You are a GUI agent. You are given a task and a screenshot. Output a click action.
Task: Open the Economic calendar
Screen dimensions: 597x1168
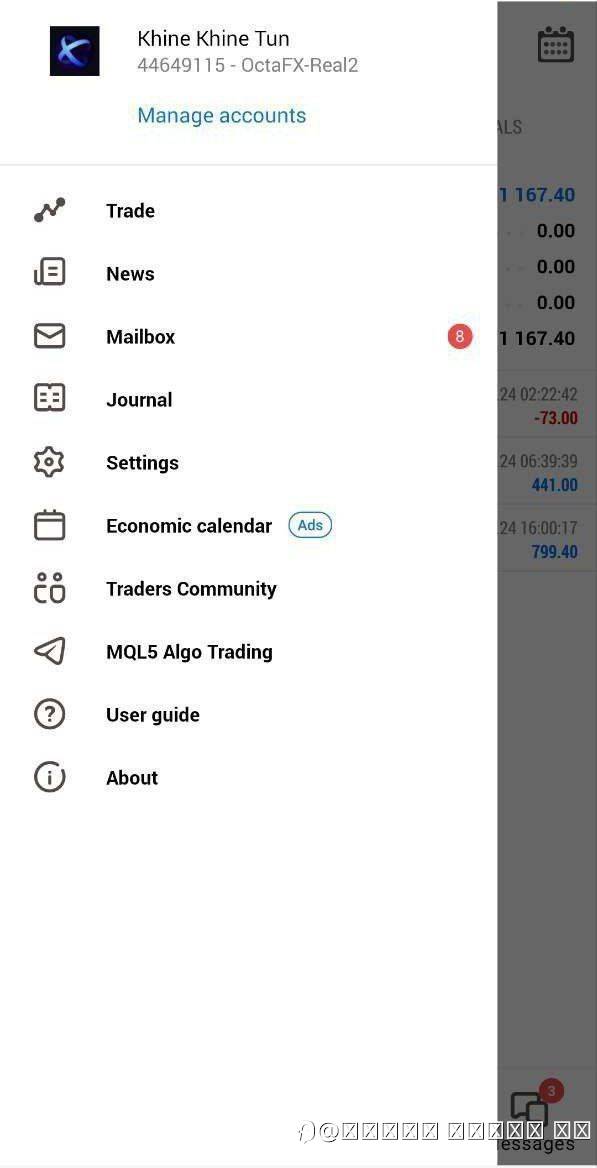(x=248, y=526)
